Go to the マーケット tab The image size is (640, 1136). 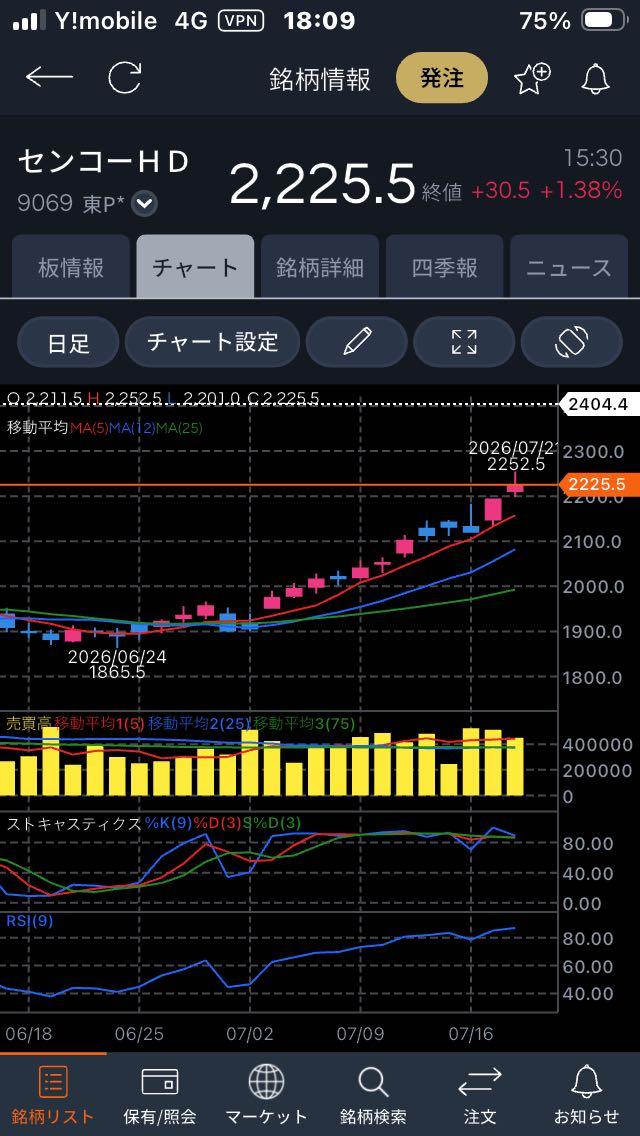[266, 1095]
